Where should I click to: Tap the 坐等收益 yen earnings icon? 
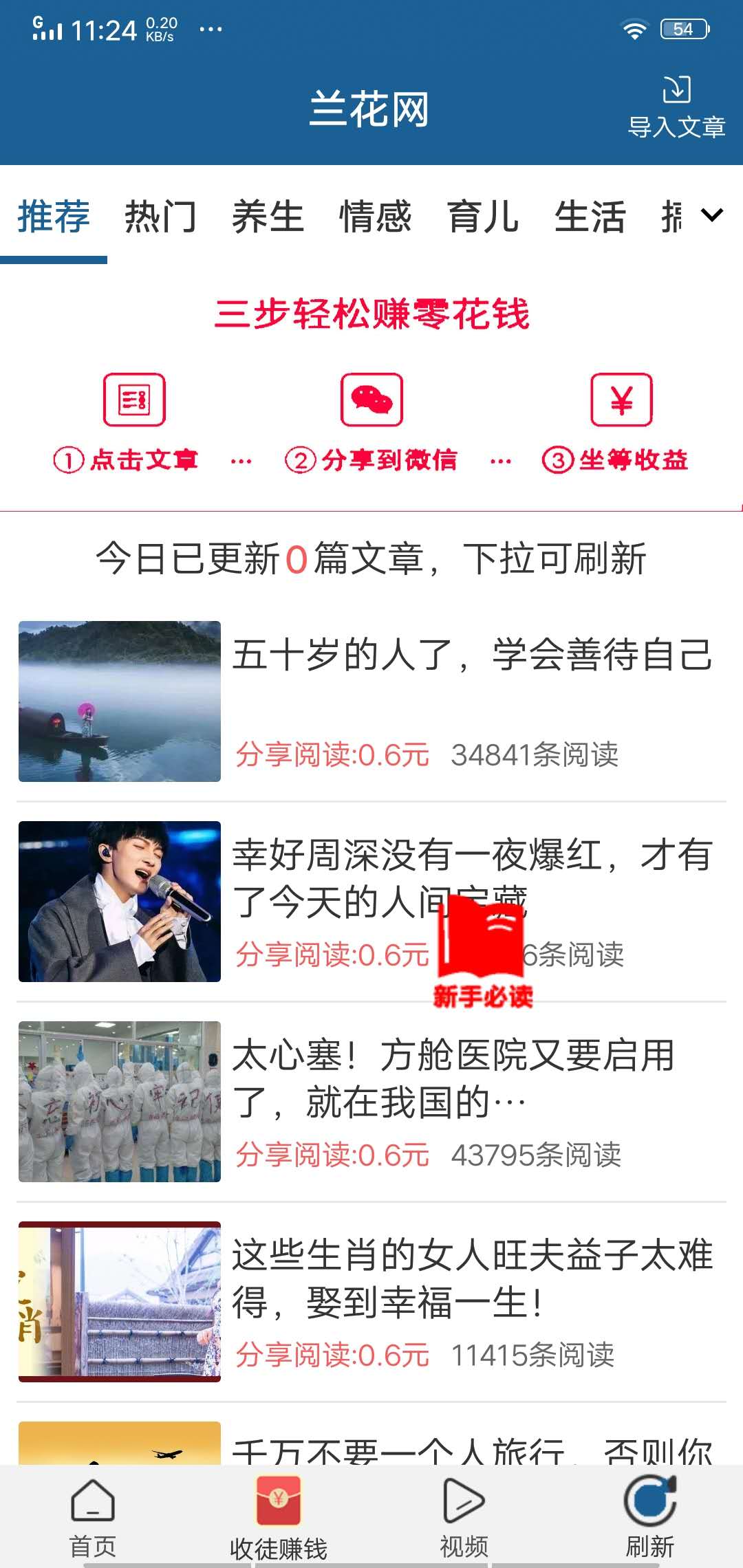[x=621, y=400]
